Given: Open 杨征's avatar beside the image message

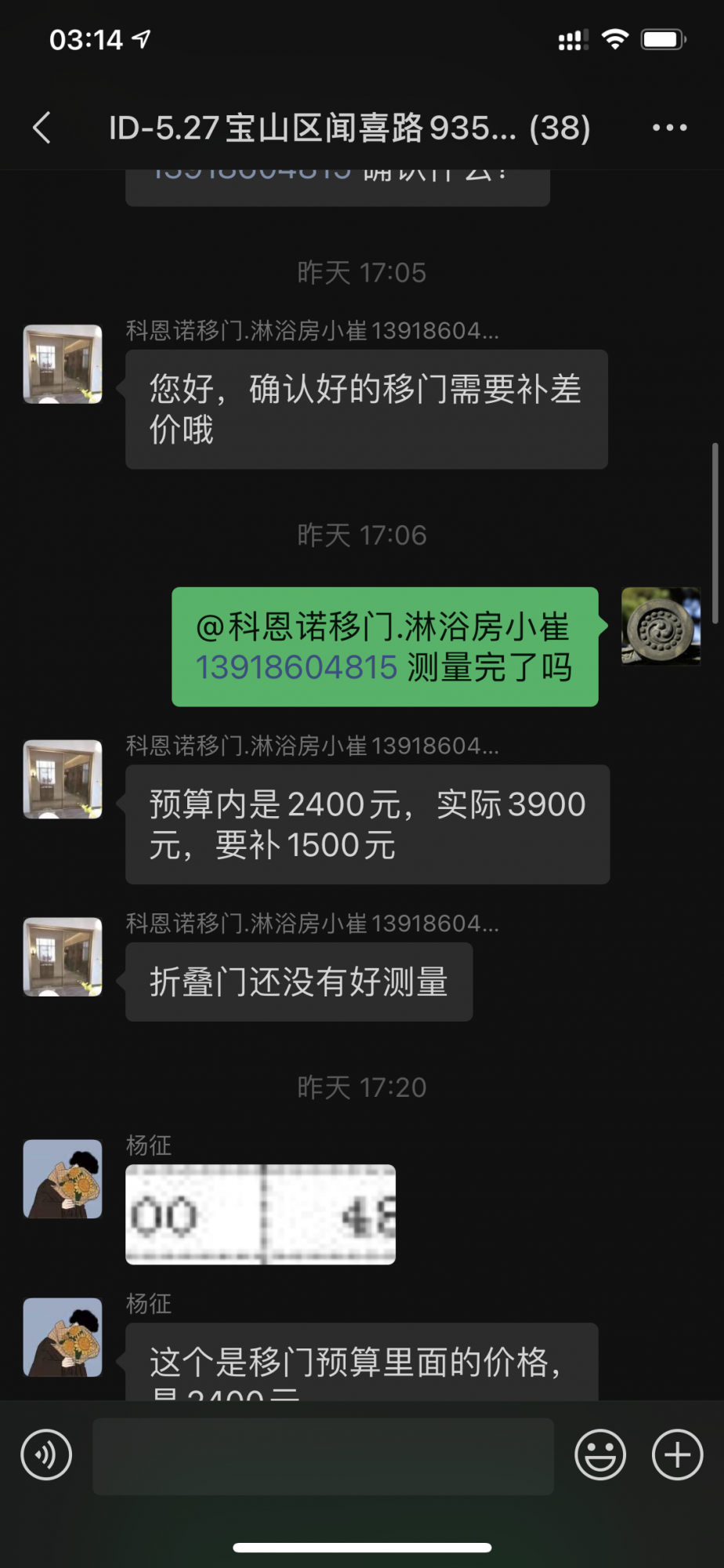Looking at the screenshot, I should pos(63,1179).
